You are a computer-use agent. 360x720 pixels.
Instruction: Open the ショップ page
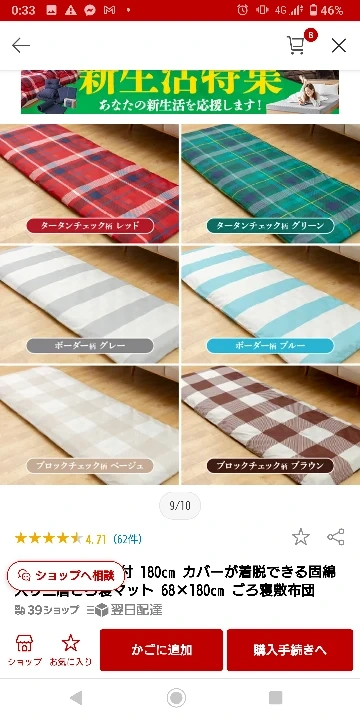(x=24, y=650)
